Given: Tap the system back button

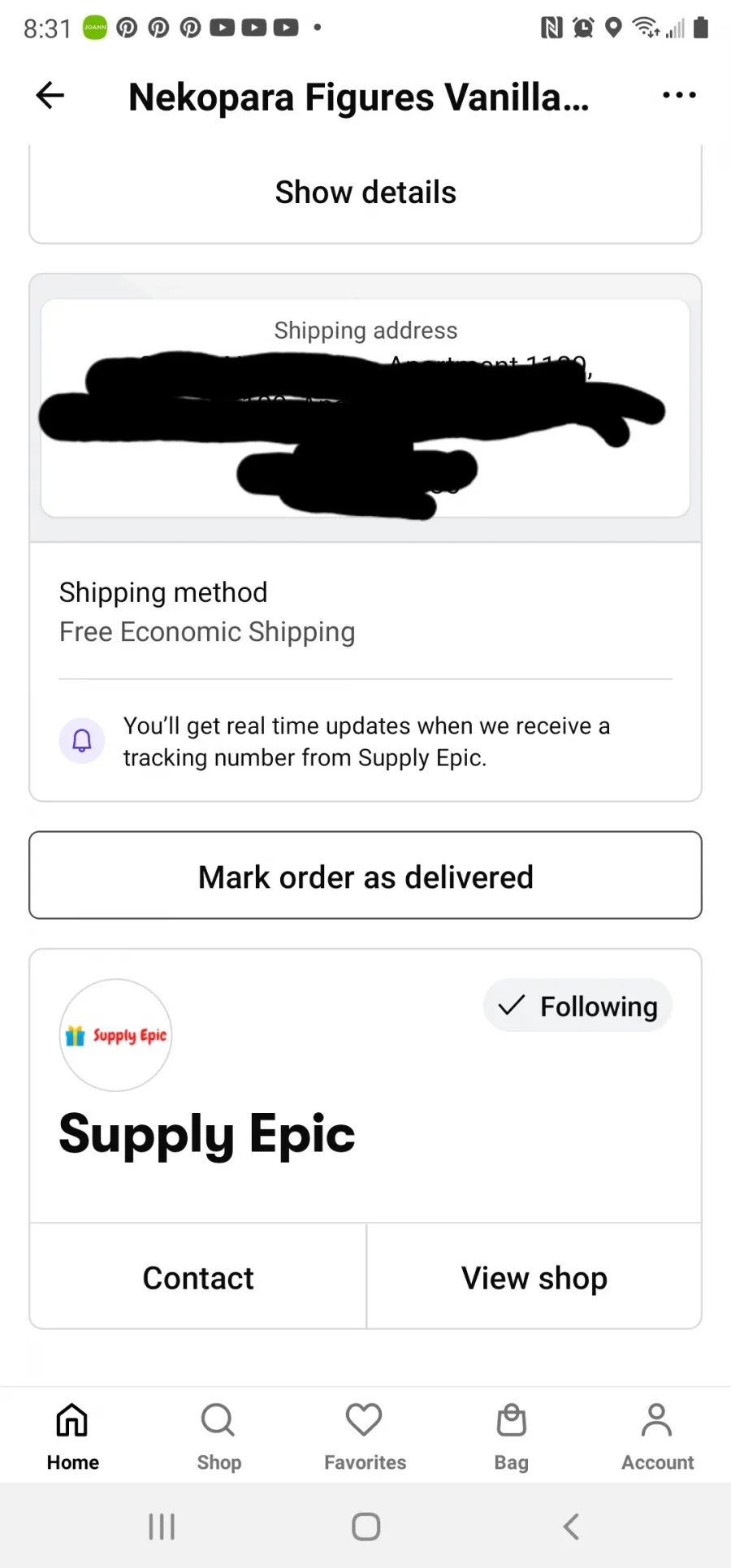Looking at the screenshot, I should tap(571, 1527).
